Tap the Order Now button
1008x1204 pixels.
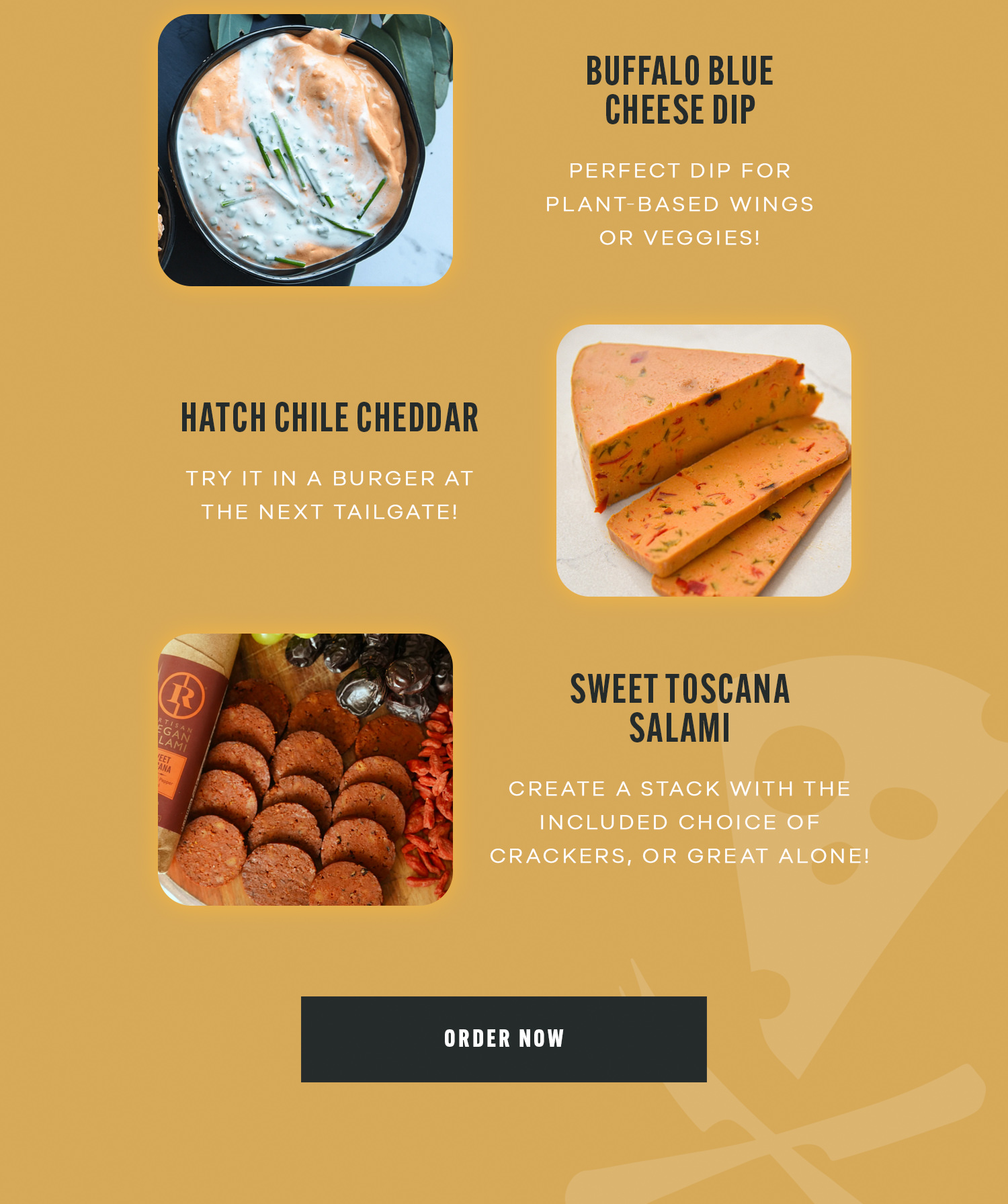[x=503, y=1039]
